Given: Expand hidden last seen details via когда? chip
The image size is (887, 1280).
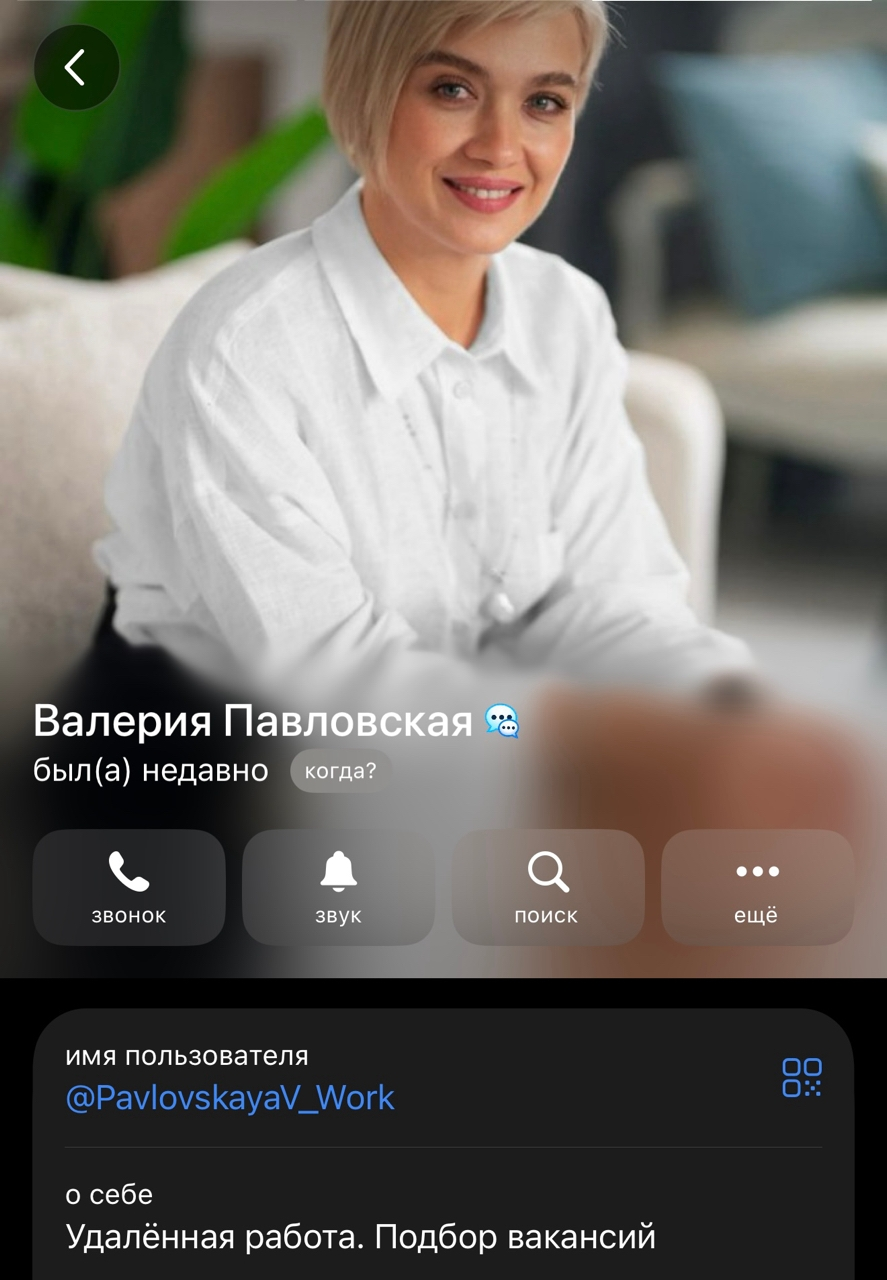Looking at the screenshot, I should (x=341, y=770).
